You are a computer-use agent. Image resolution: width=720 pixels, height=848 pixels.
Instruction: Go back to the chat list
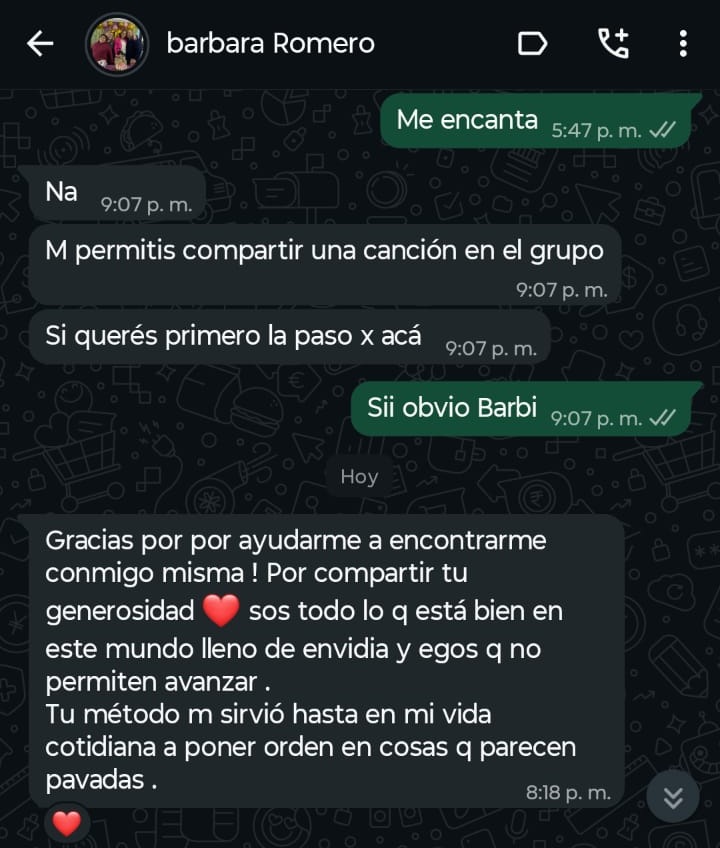[40, 43]
